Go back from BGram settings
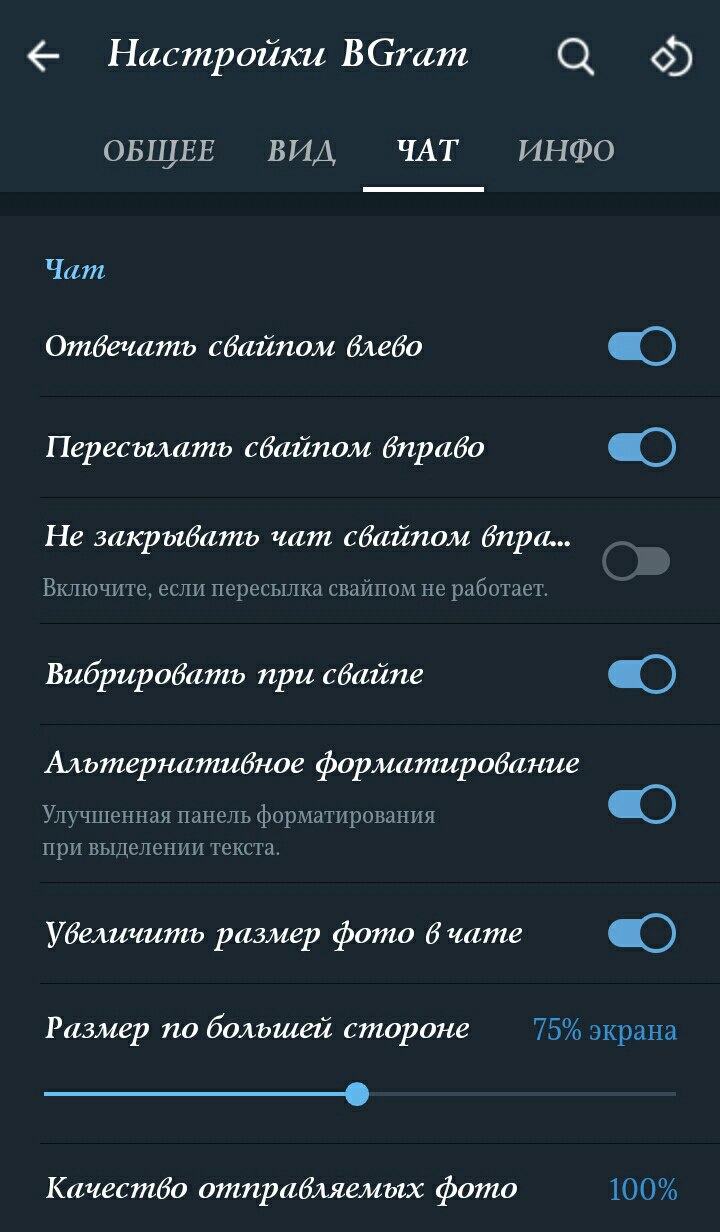The height and width of the screenshot is (1232, 720). point(43,57)
